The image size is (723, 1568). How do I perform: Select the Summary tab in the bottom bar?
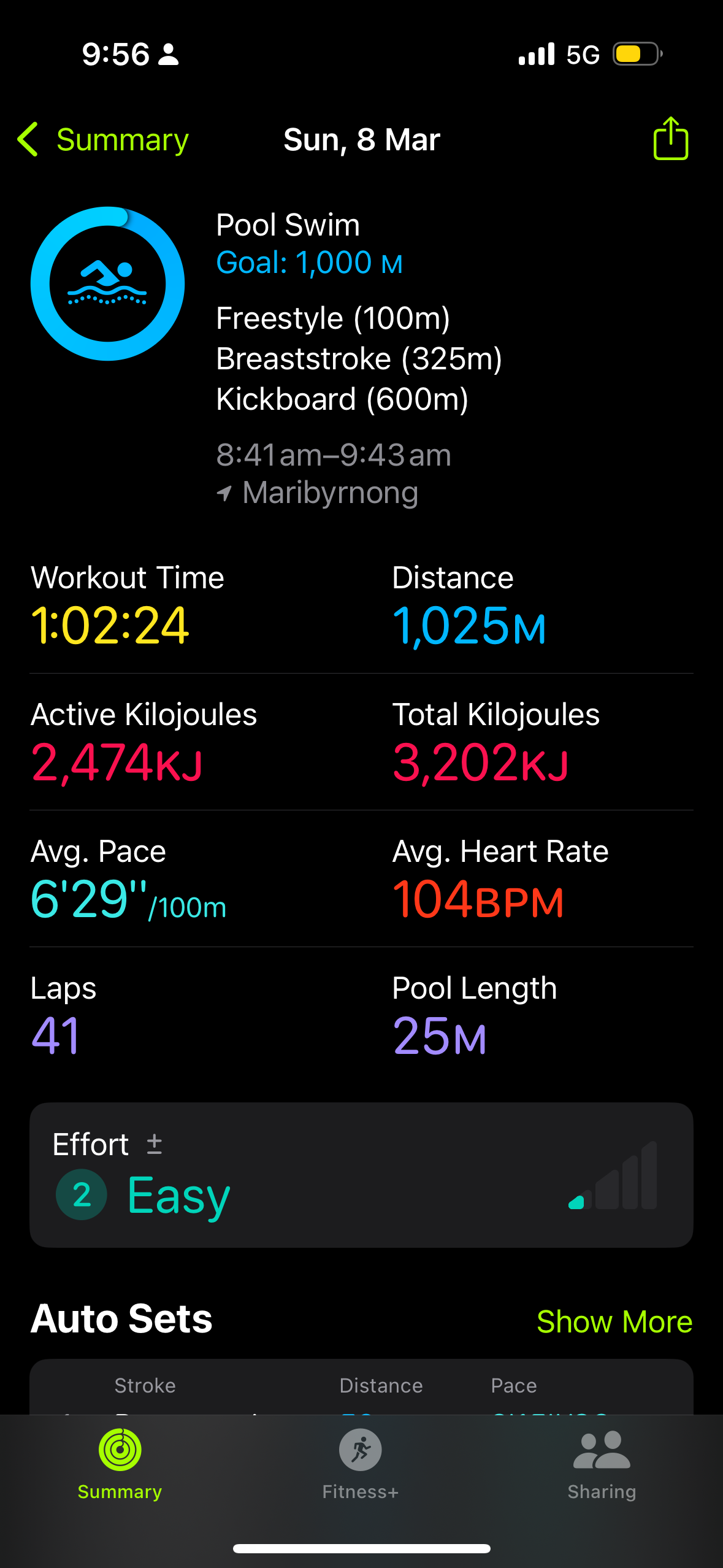pos(120,1464)
